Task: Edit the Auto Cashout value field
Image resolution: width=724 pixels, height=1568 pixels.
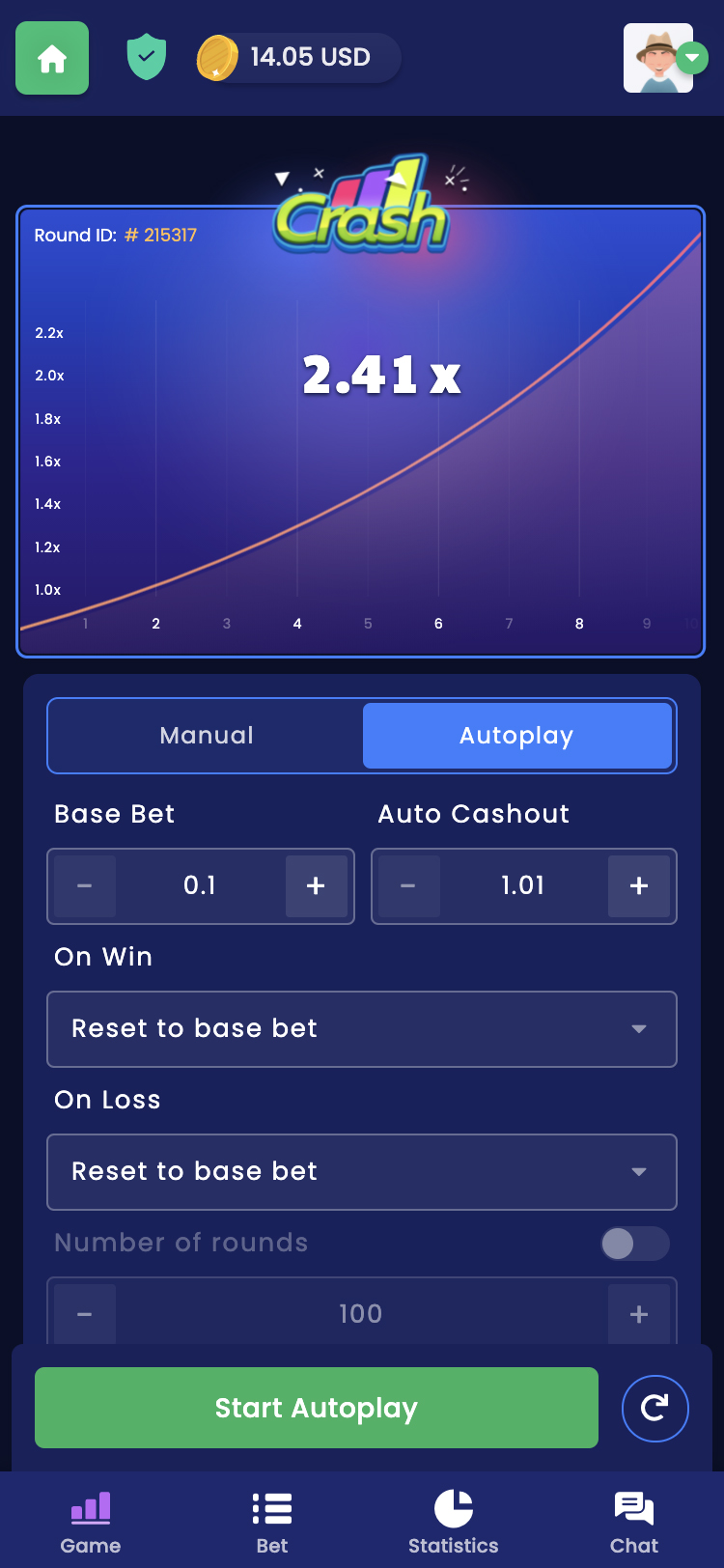Action: pos(523,886)
